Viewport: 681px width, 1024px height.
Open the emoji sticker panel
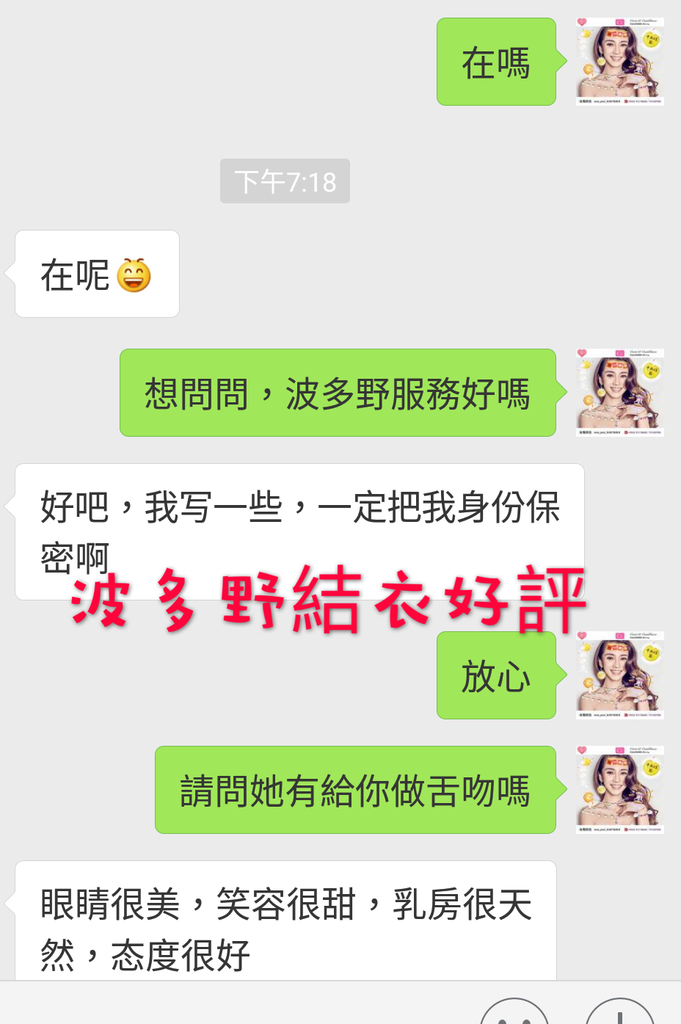[515, 1012]
